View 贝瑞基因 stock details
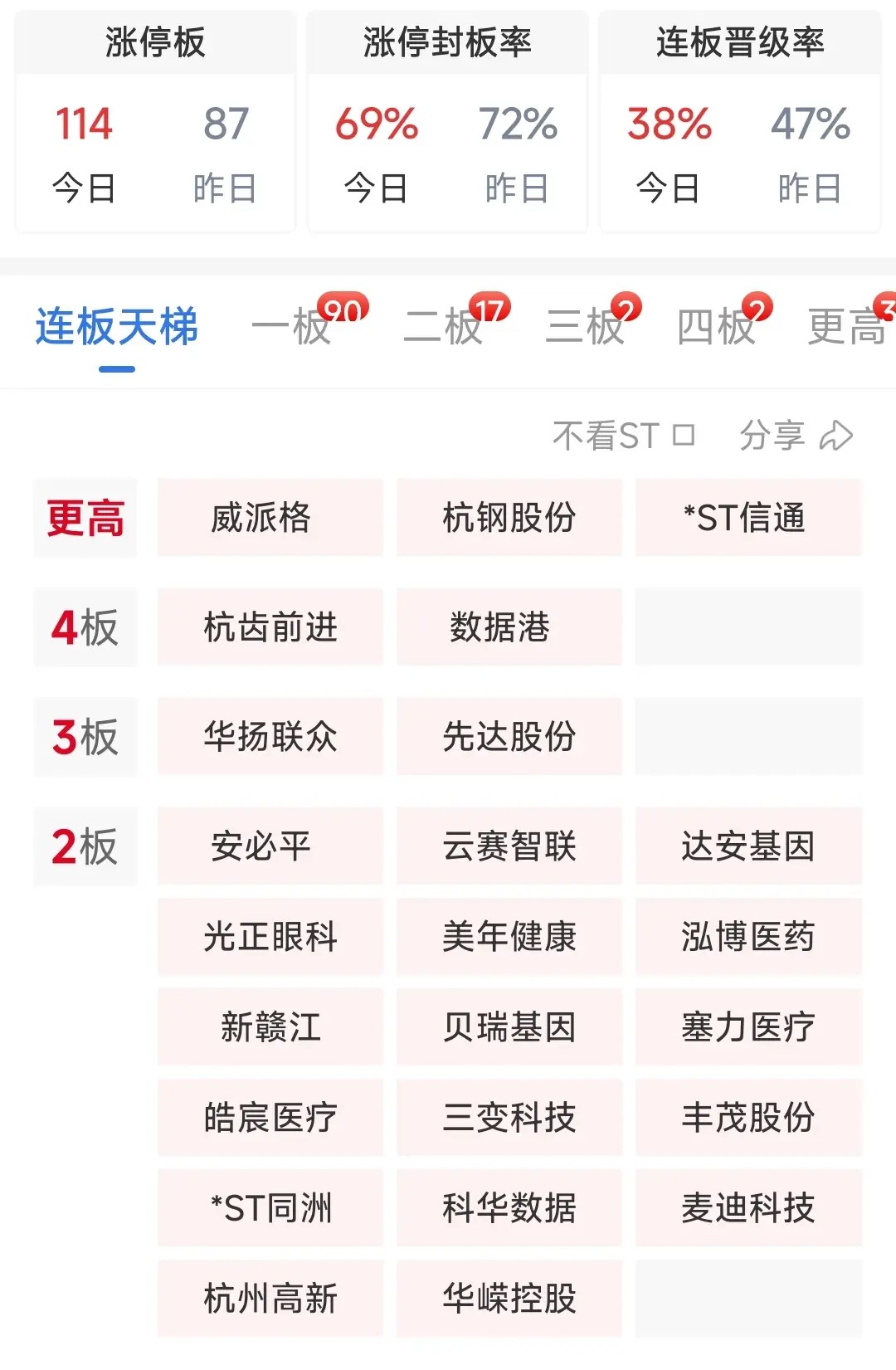Image resolution: width=896 pixels, height=1370 pixels. click(509, 1027)
